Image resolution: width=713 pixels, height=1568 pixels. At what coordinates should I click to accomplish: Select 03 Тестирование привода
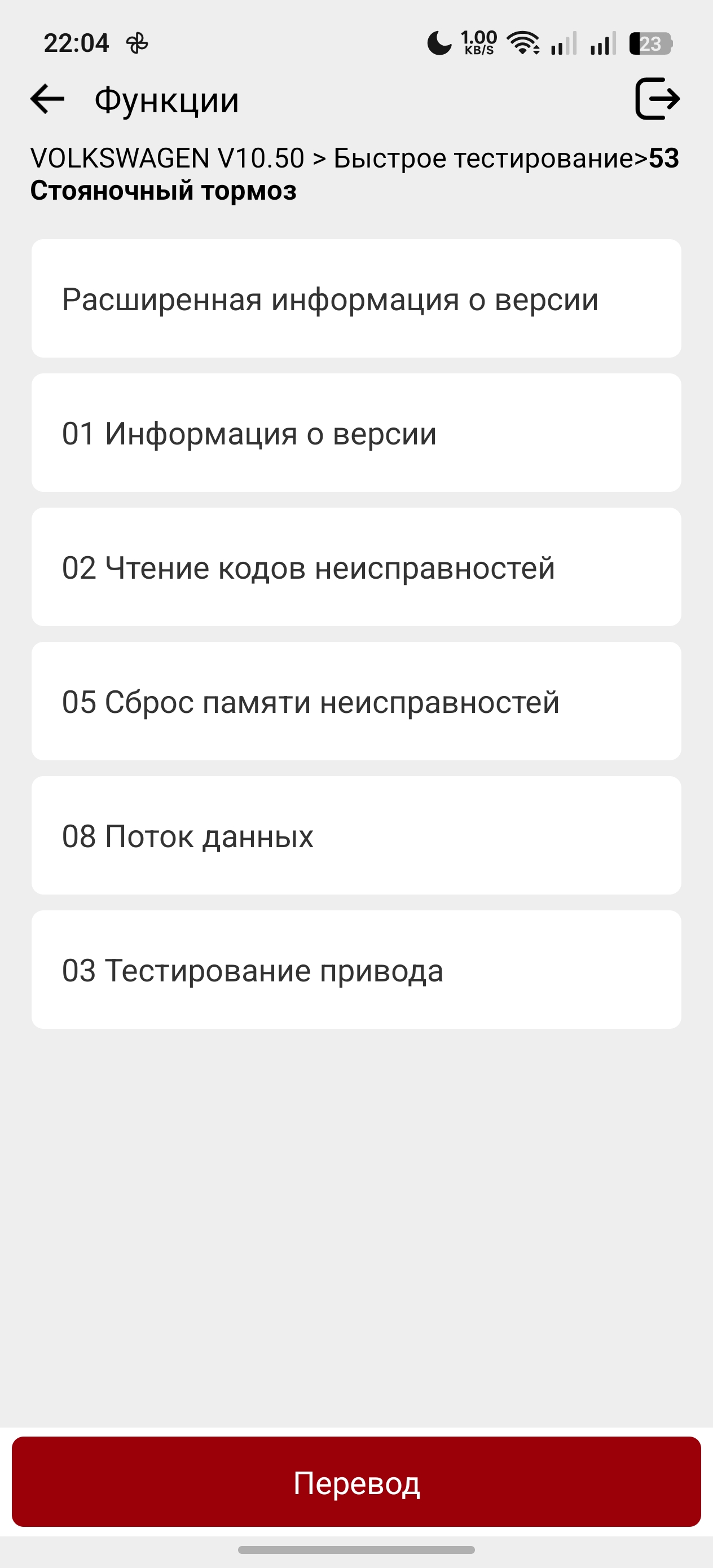(x=356, y=970)
